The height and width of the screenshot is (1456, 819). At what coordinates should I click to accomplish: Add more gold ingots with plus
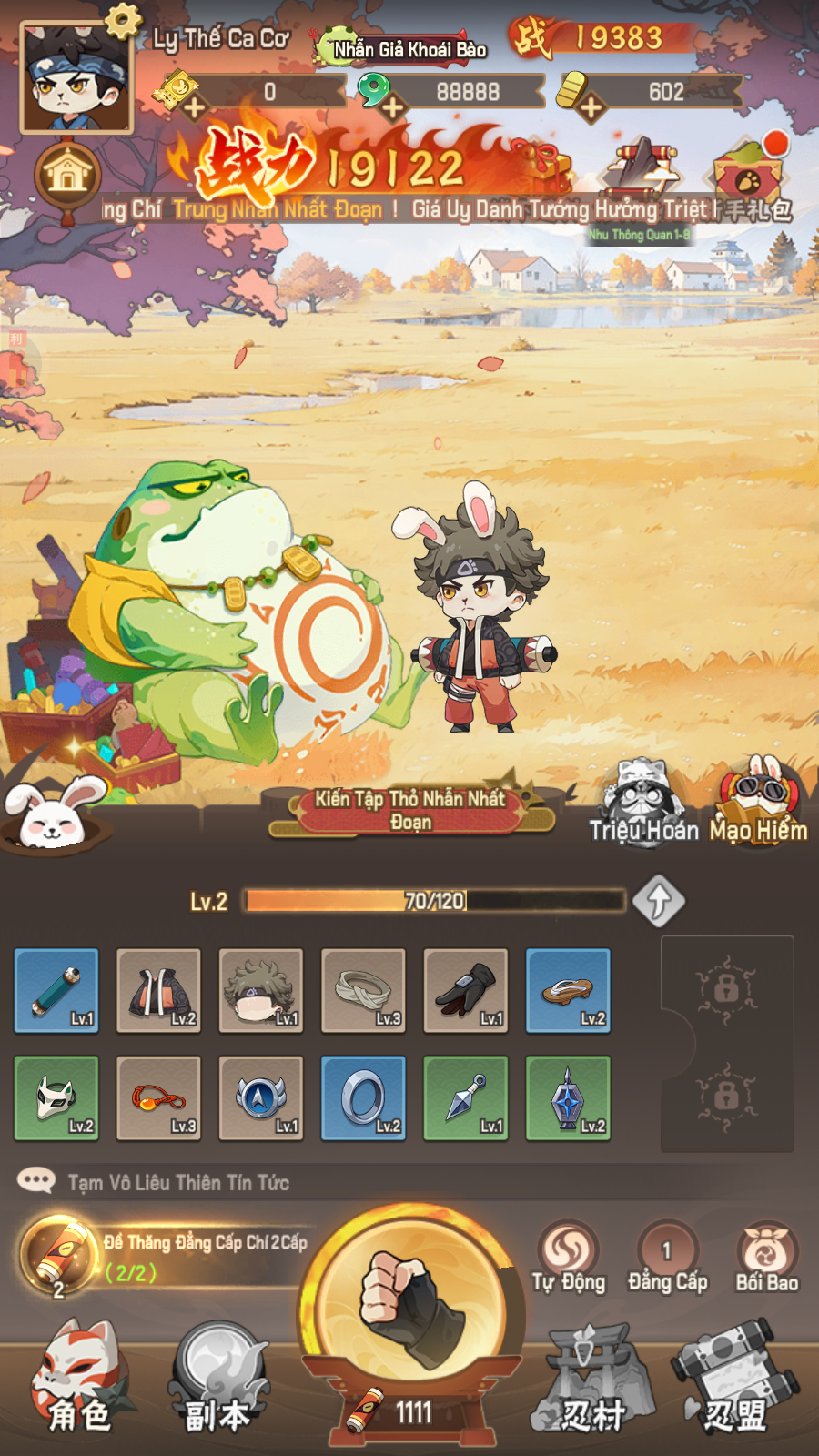591,108
